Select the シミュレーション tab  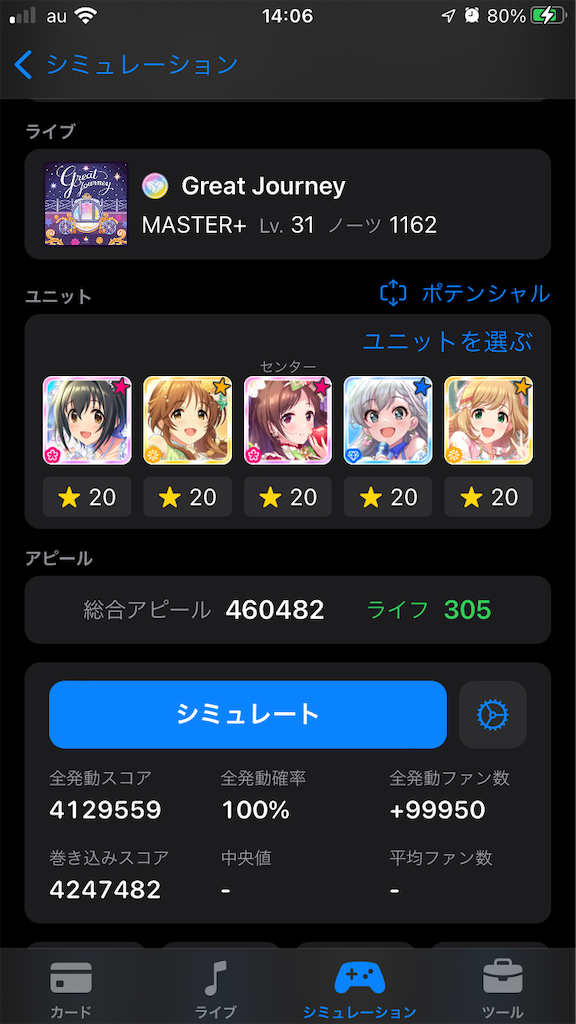click(x=360, y=987)
